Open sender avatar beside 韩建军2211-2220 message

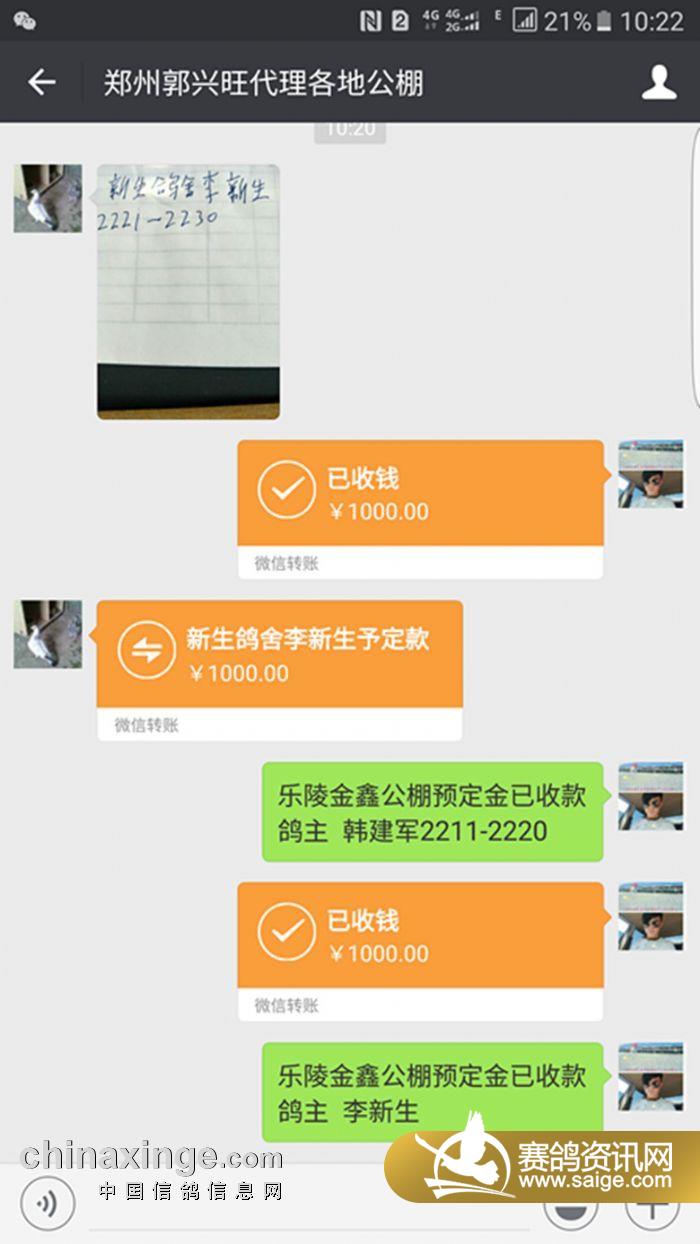click(x=650, y=796)
